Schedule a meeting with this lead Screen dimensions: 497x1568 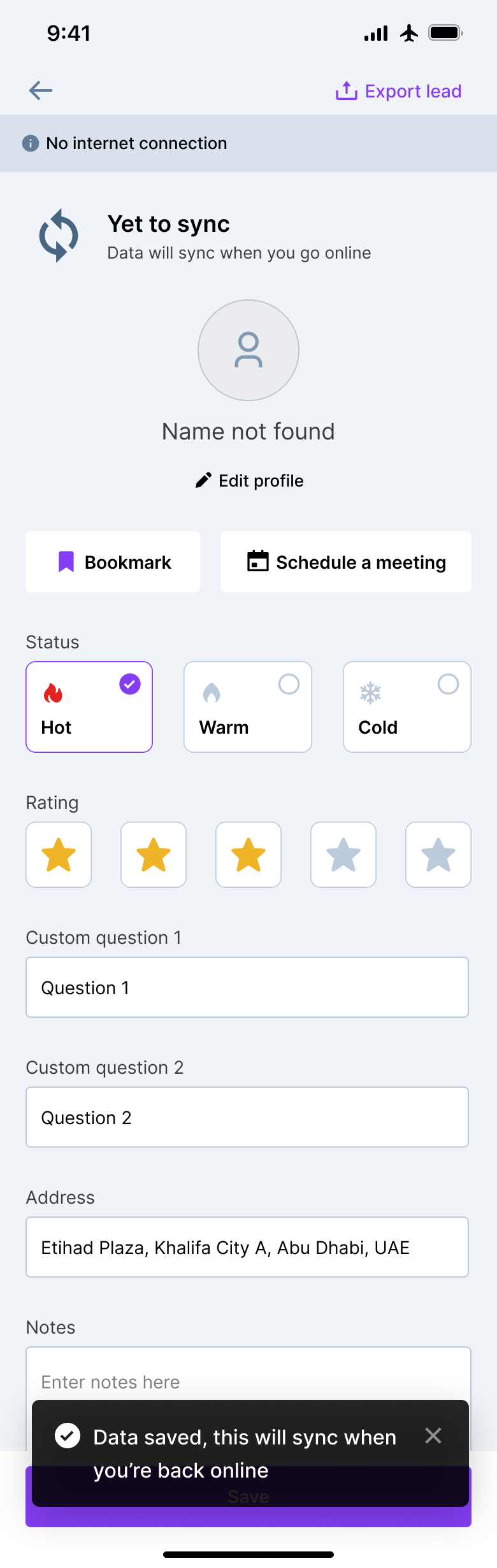346,562
